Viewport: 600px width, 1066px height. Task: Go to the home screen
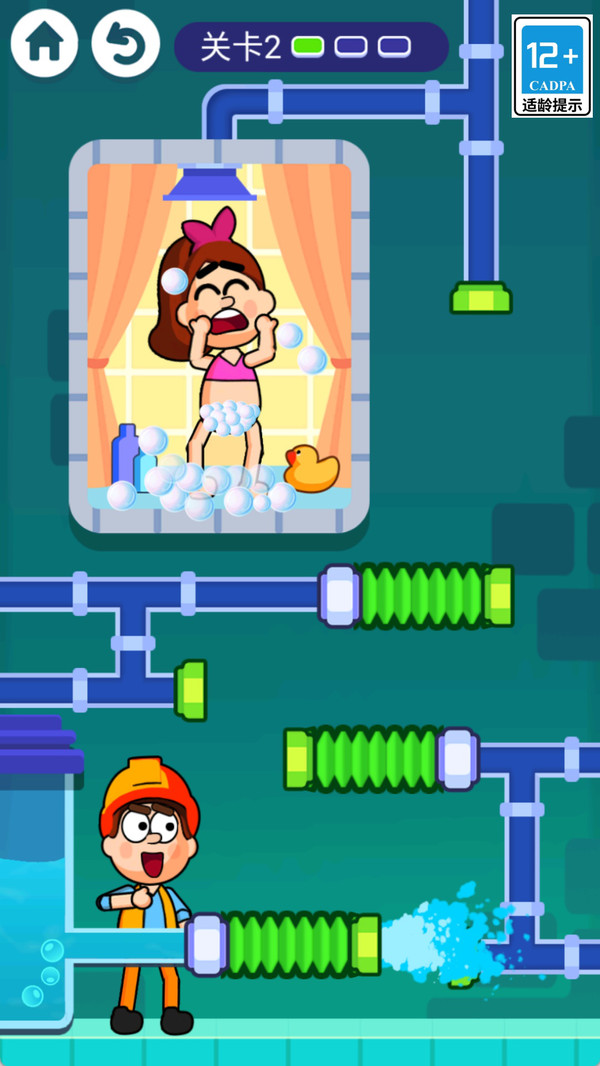pos(44,44)
